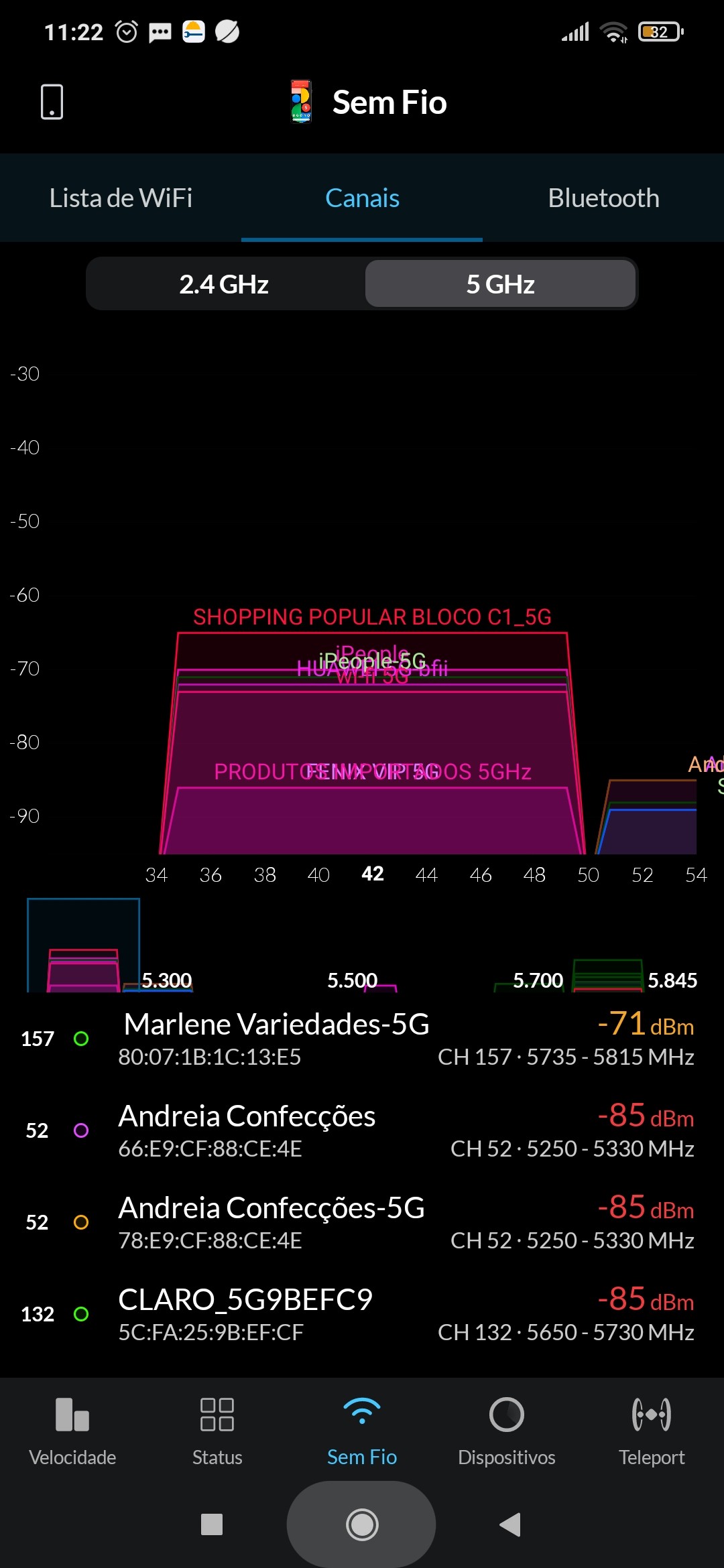Tap the system back button

[x=511, y=1524]
